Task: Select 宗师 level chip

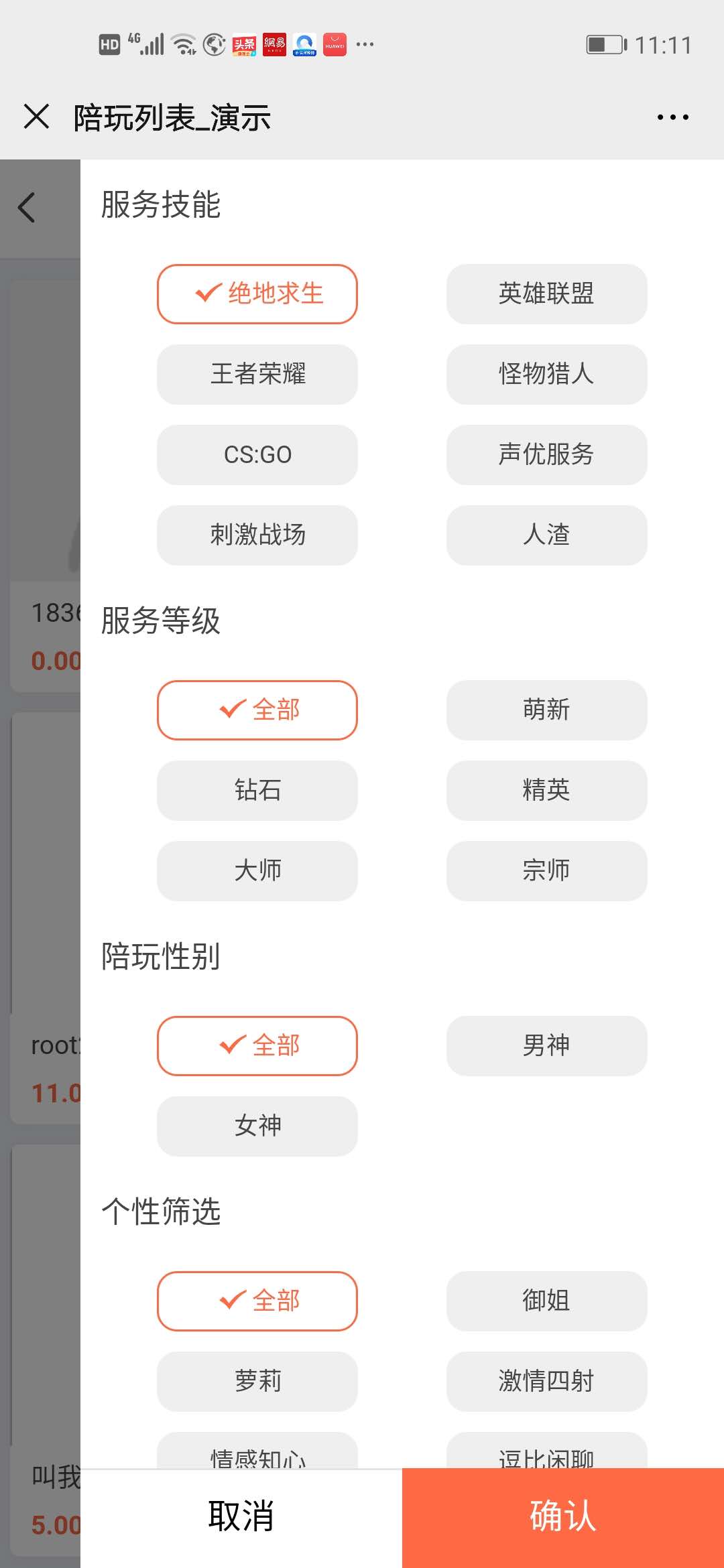Action: pos(546,870)
